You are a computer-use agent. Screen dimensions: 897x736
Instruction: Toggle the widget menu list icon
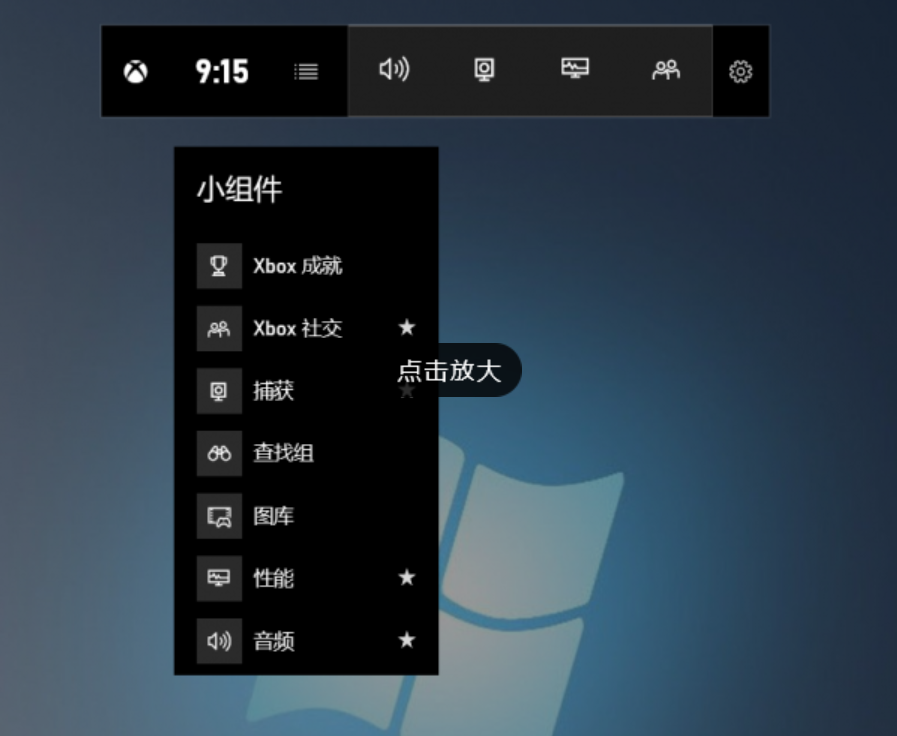[306, 72]
